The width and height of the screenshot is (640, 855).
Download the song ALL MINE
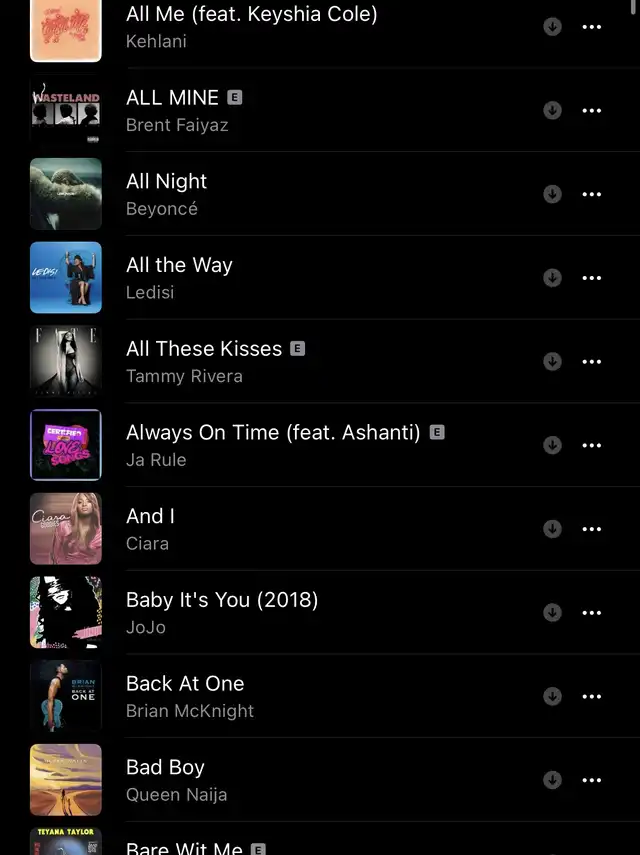[552, 111]
